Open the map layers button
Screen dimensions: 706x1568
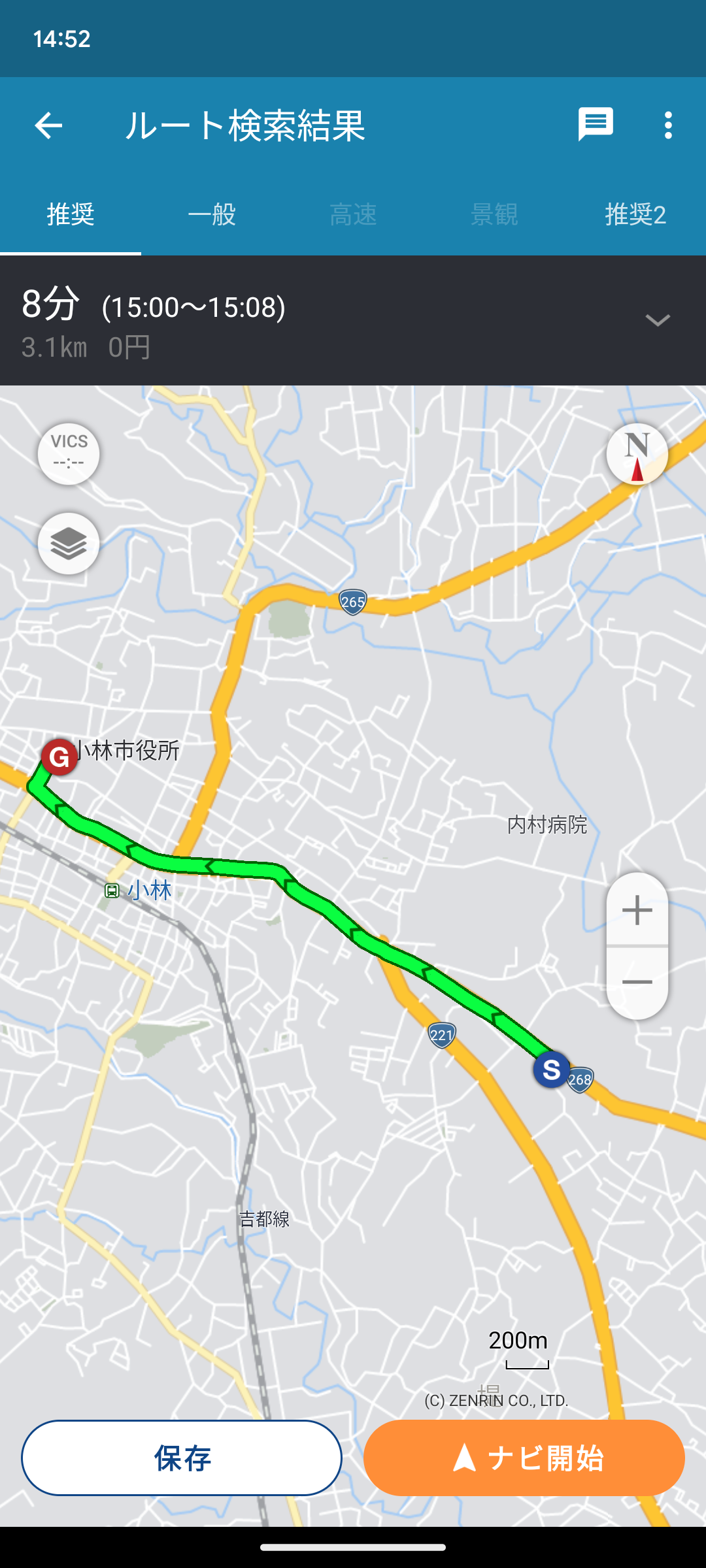pyautogui.click(x=69, y=544)
